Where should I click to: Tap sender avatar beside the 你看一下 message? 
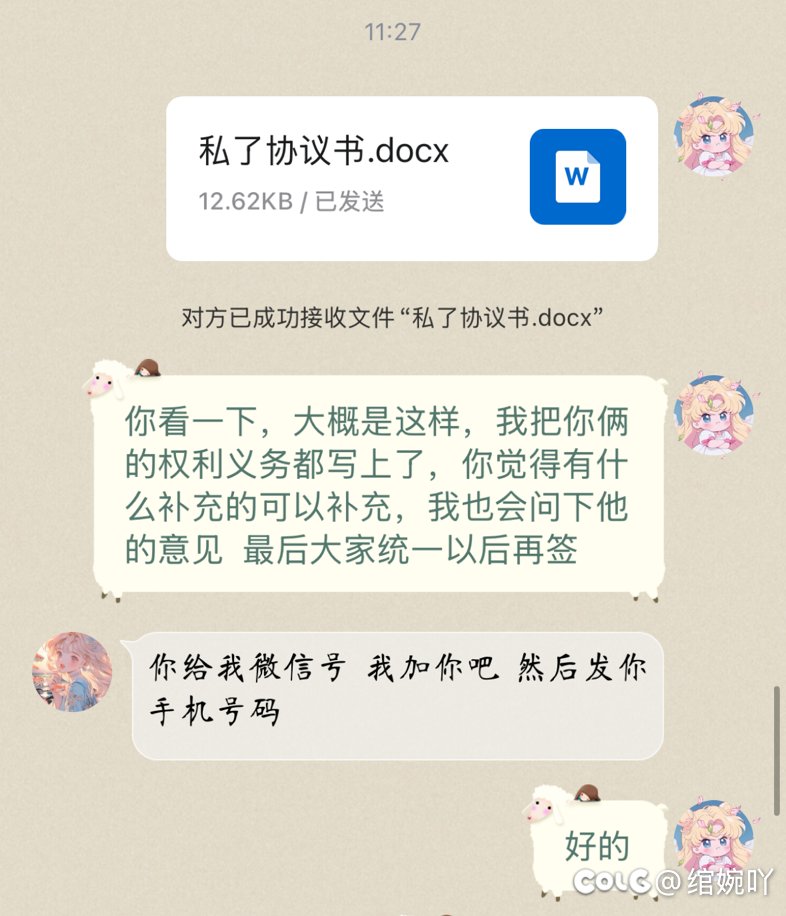[714, 416]
